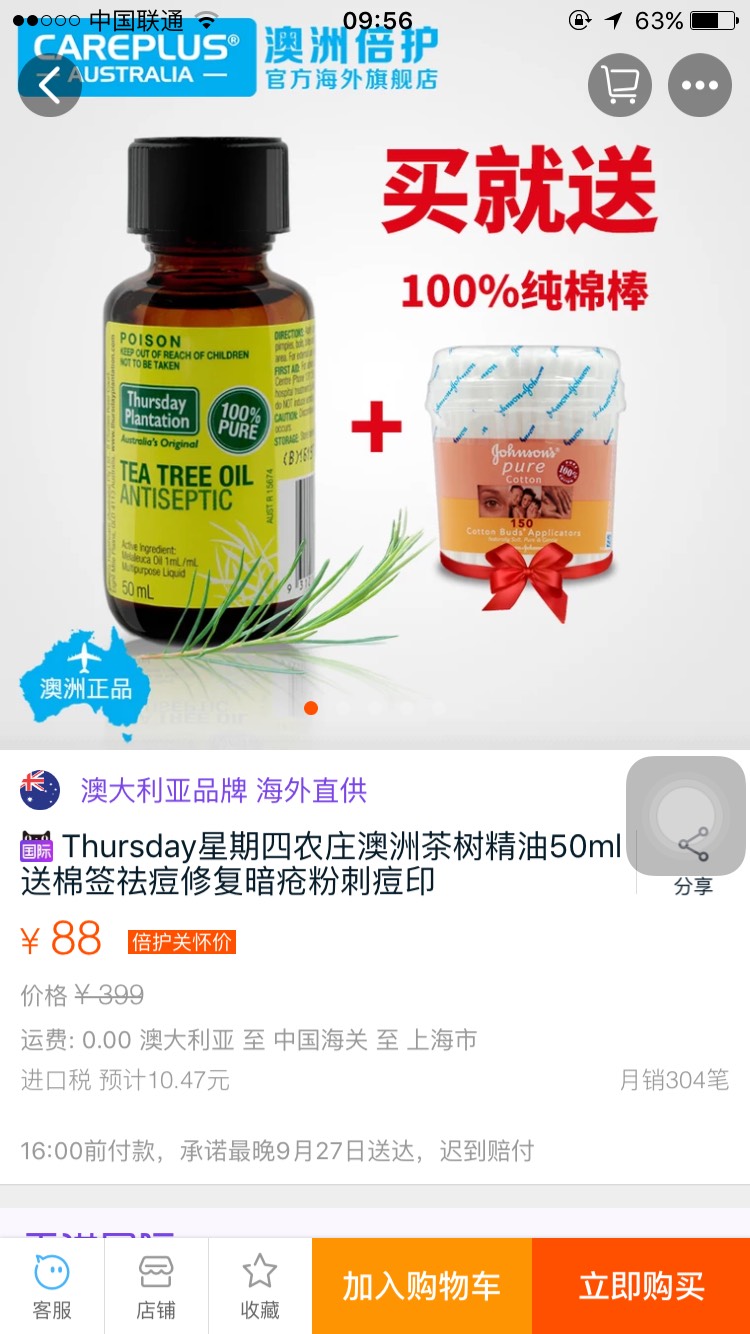Open 客服 customer service chat

tap(52, 1286)
